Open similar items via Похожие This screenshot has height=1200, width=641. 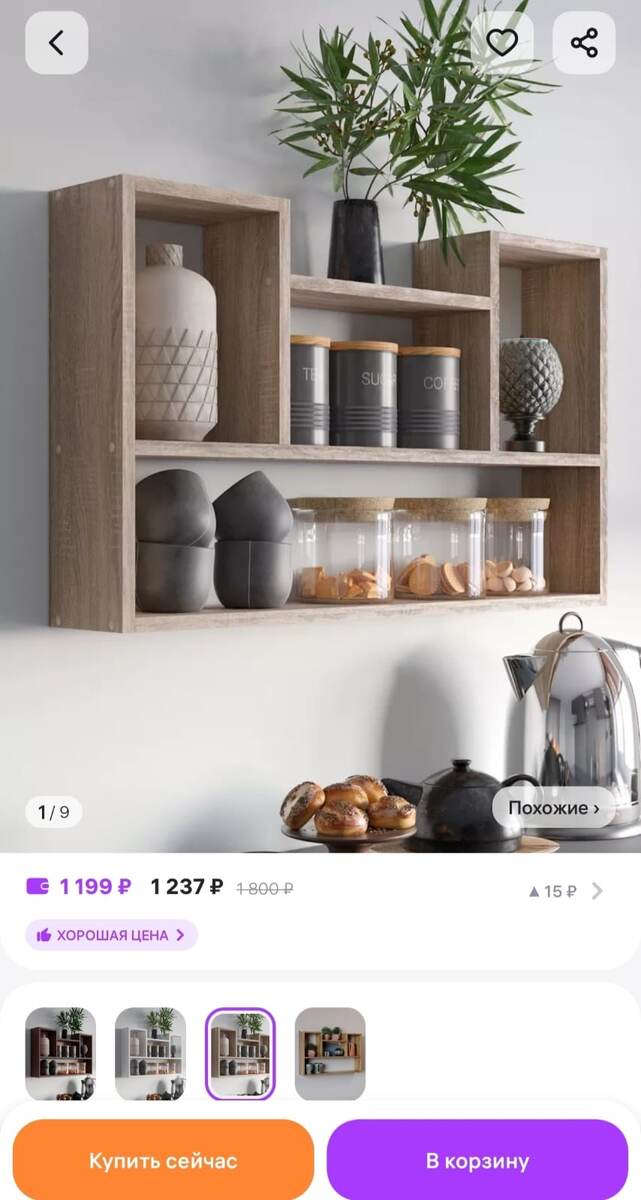(x=554, y=808)
